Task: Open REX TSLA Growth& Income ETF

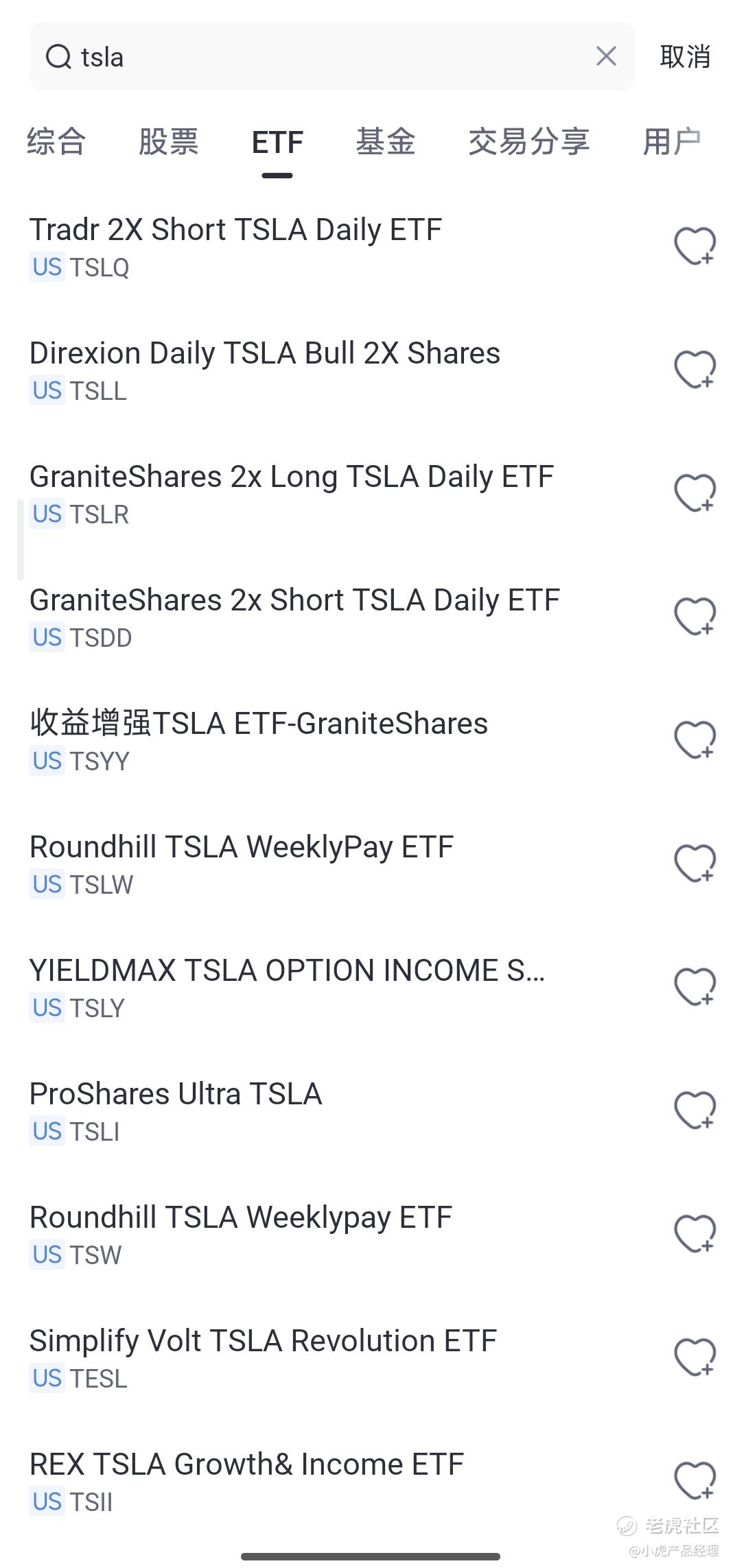Action: 246,1480
